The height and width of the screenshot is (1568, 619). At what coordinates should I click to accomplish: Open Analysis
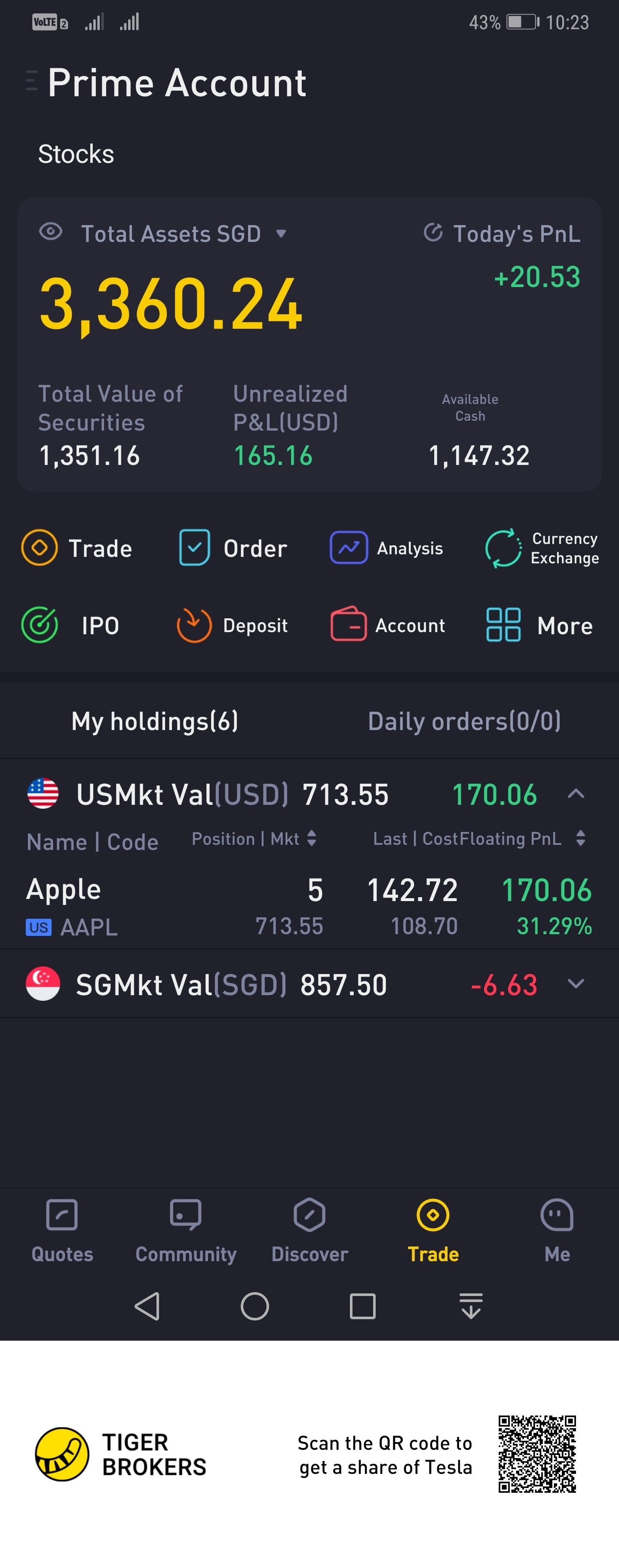coord(386,548)
